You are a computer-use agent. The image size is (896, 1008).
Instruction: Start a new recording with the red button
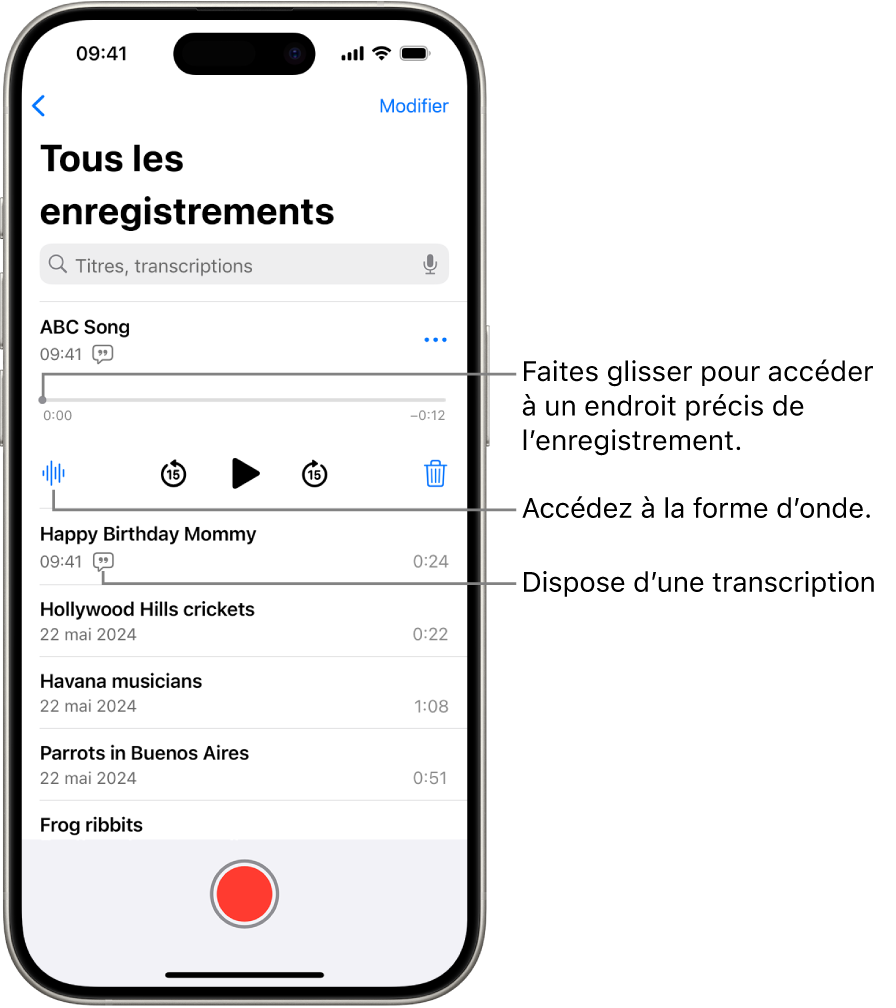point(244,894)
